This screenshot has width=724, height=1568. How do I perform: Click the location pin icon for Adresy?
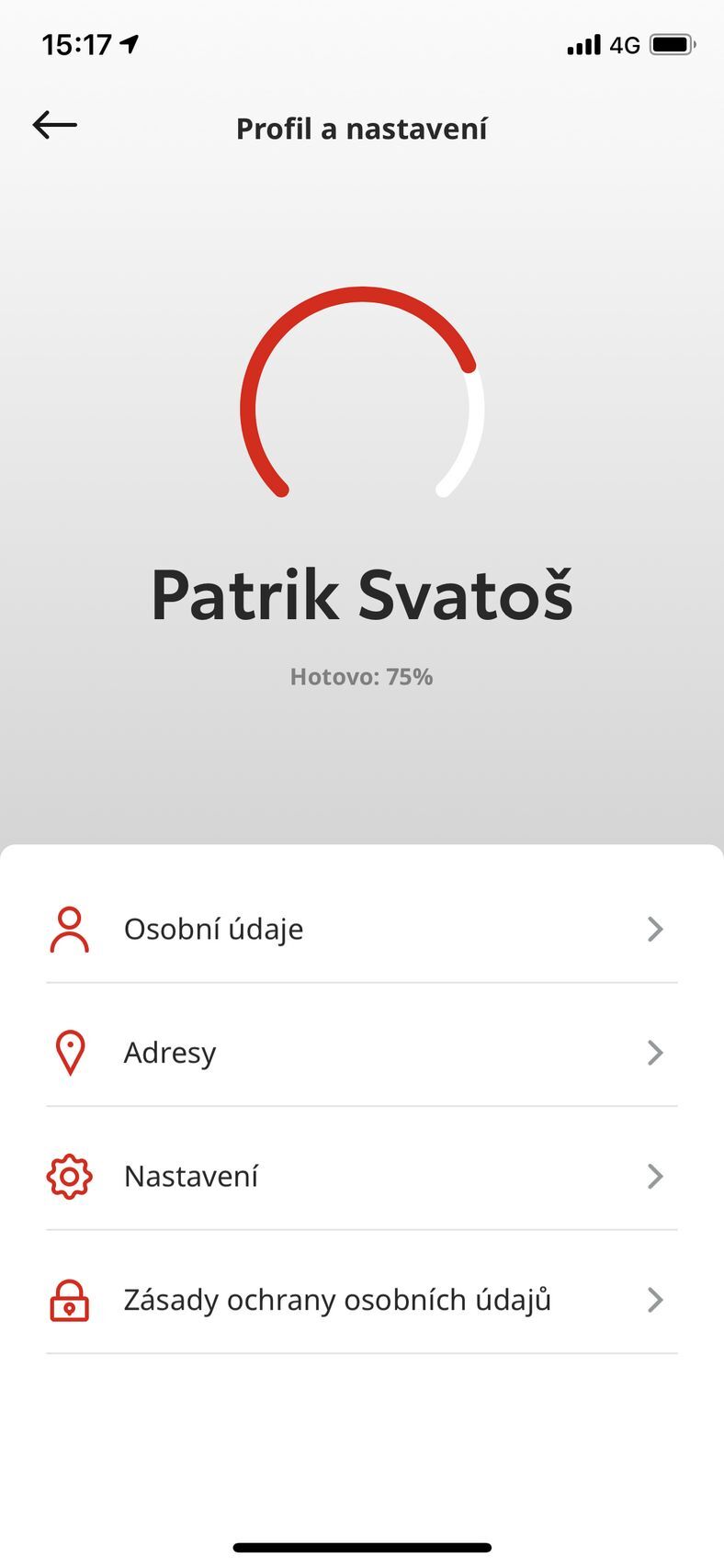(70, 1053)
